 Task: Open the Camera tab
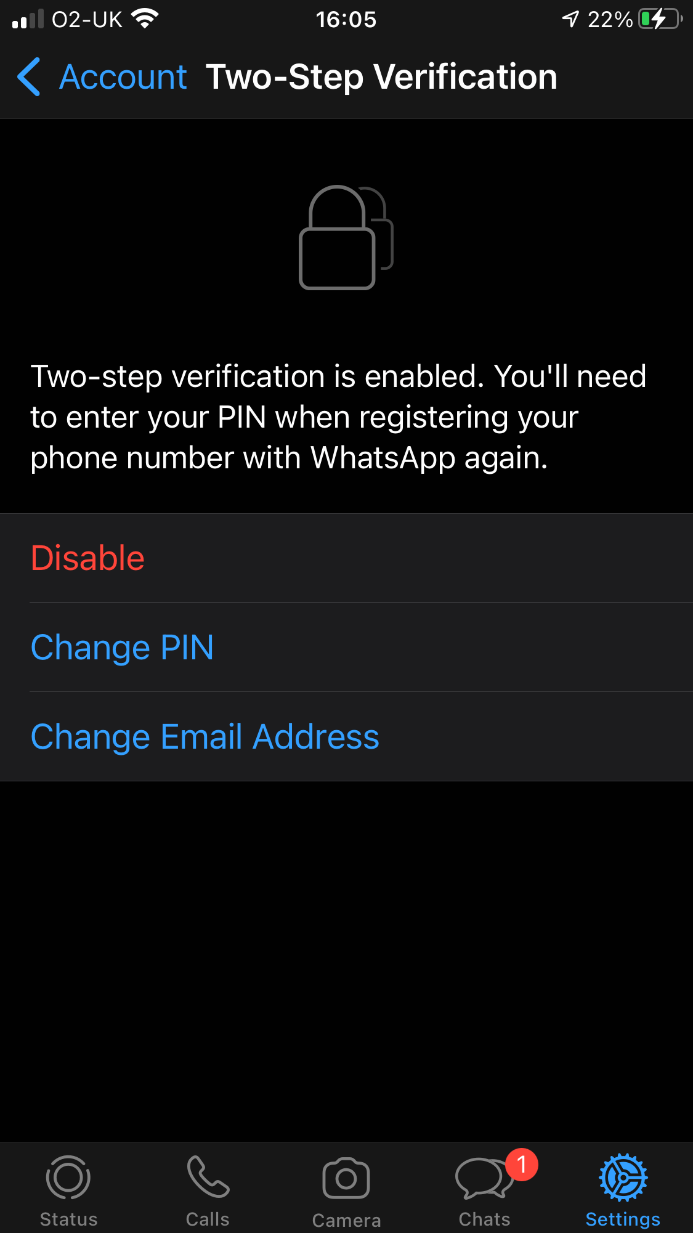[346, 1190]
